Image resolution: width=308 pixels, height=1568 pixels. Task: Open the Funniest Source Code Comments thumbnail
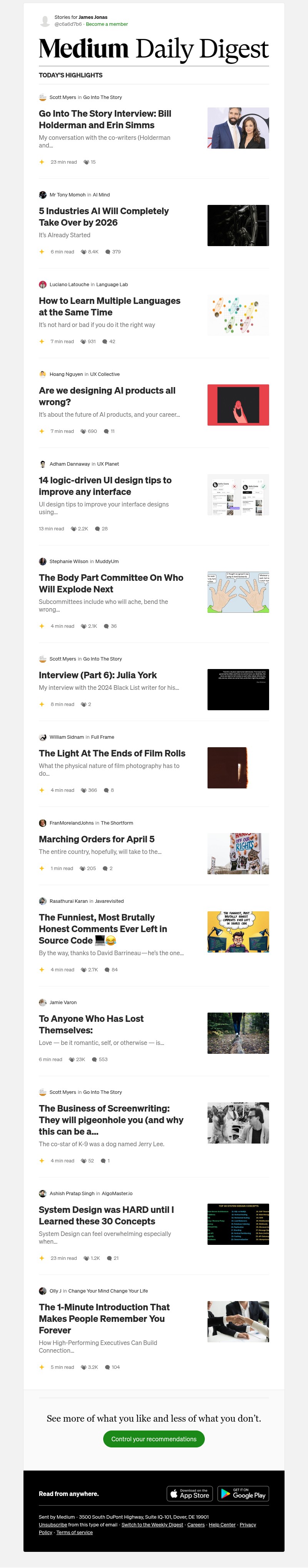tap(238, 931)
